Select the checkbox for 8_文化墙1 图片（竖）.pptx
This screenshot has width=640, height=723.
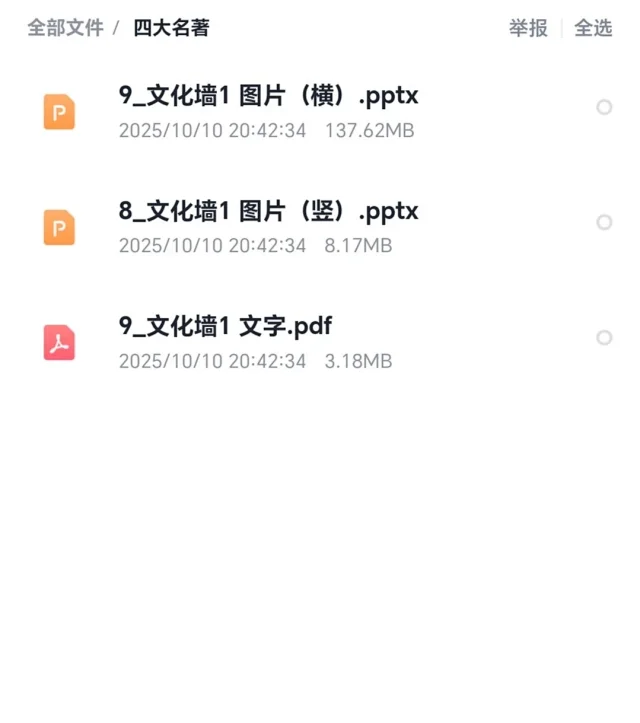(604, 222)
